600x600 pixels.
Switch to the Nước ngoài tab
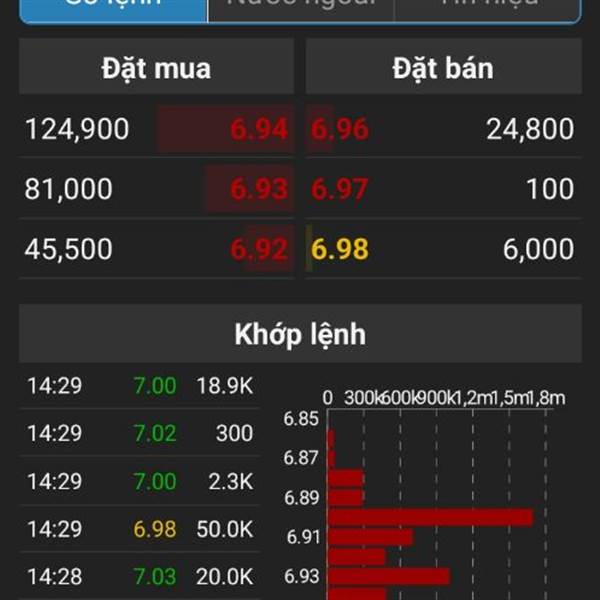[300, 8]
